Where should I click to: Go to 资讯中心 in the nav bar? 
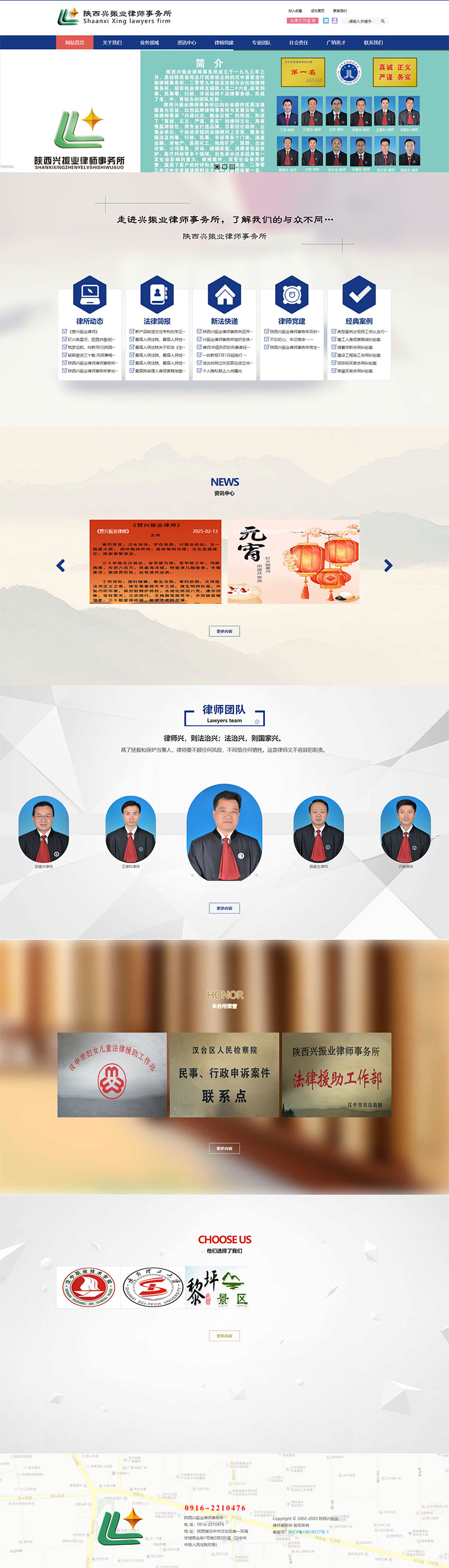187,43
